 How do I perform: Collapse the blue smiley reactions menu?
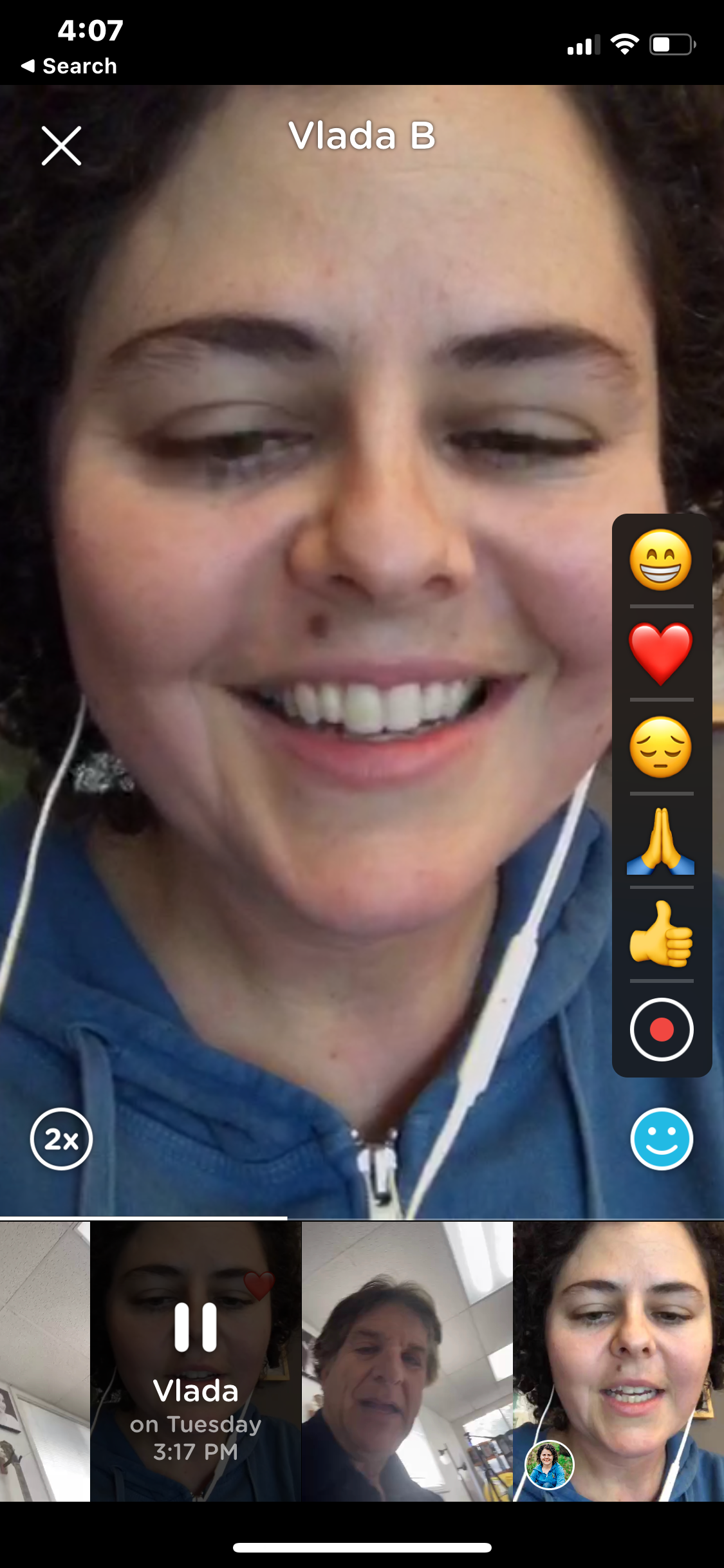click(661, 1139)
